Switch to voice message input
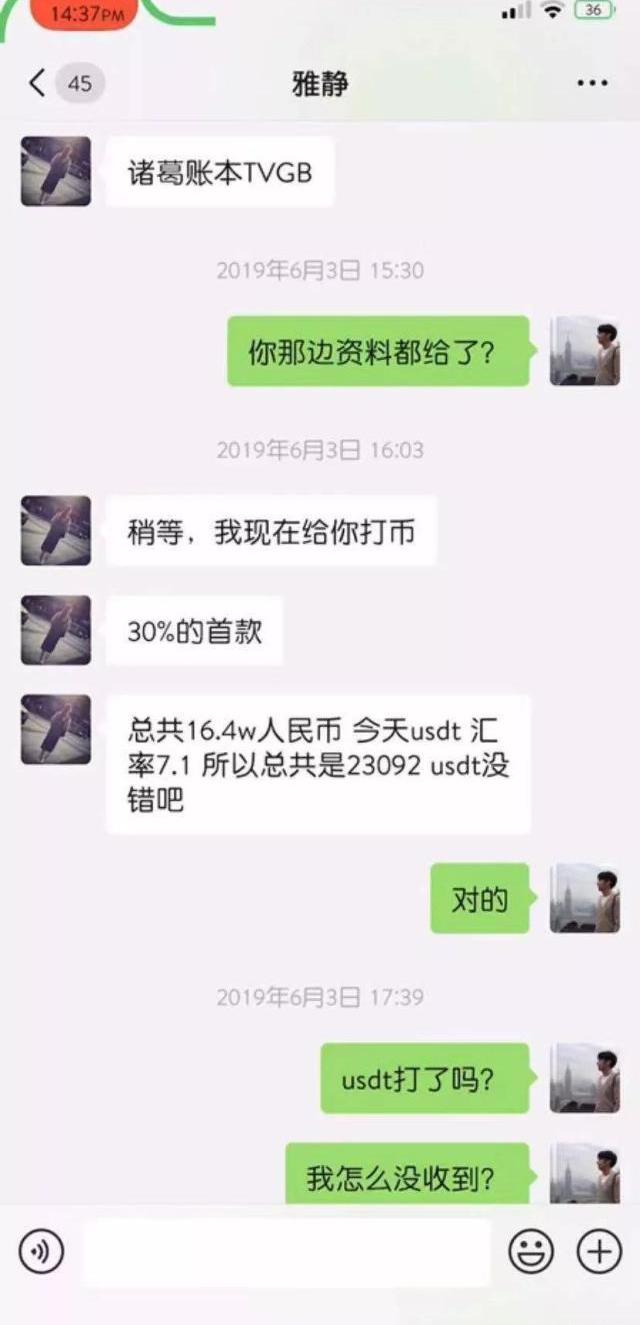The image size is (640, 1325). [41, 1251]
